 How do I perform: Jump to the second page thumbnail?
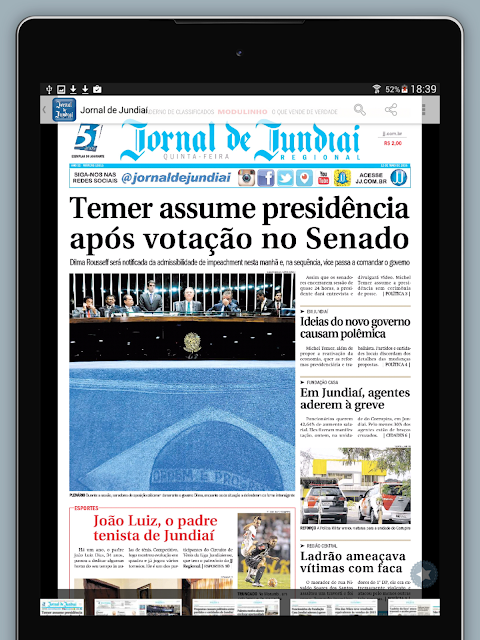[138, 607]
